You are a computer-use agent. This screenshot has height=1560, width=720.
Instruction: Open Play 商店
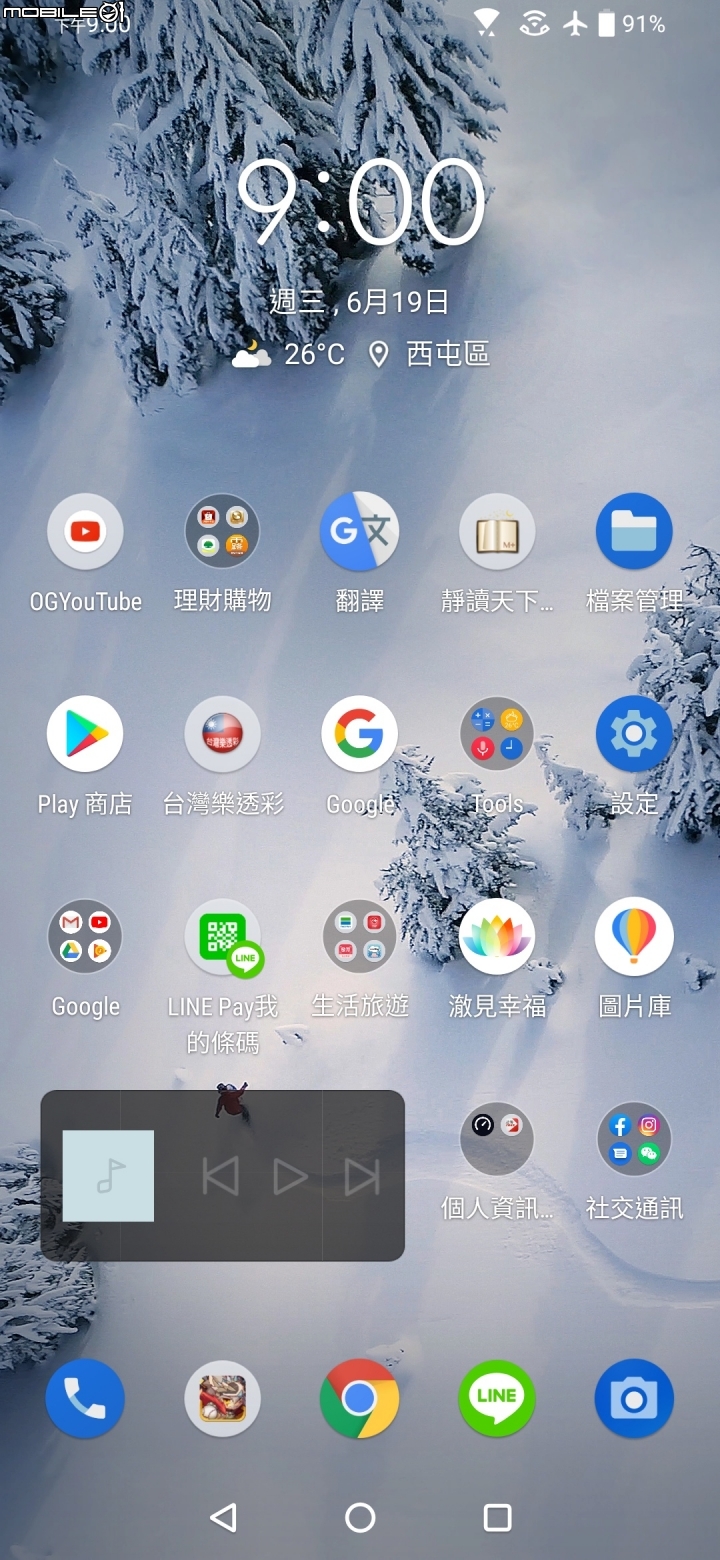[85, 735]
